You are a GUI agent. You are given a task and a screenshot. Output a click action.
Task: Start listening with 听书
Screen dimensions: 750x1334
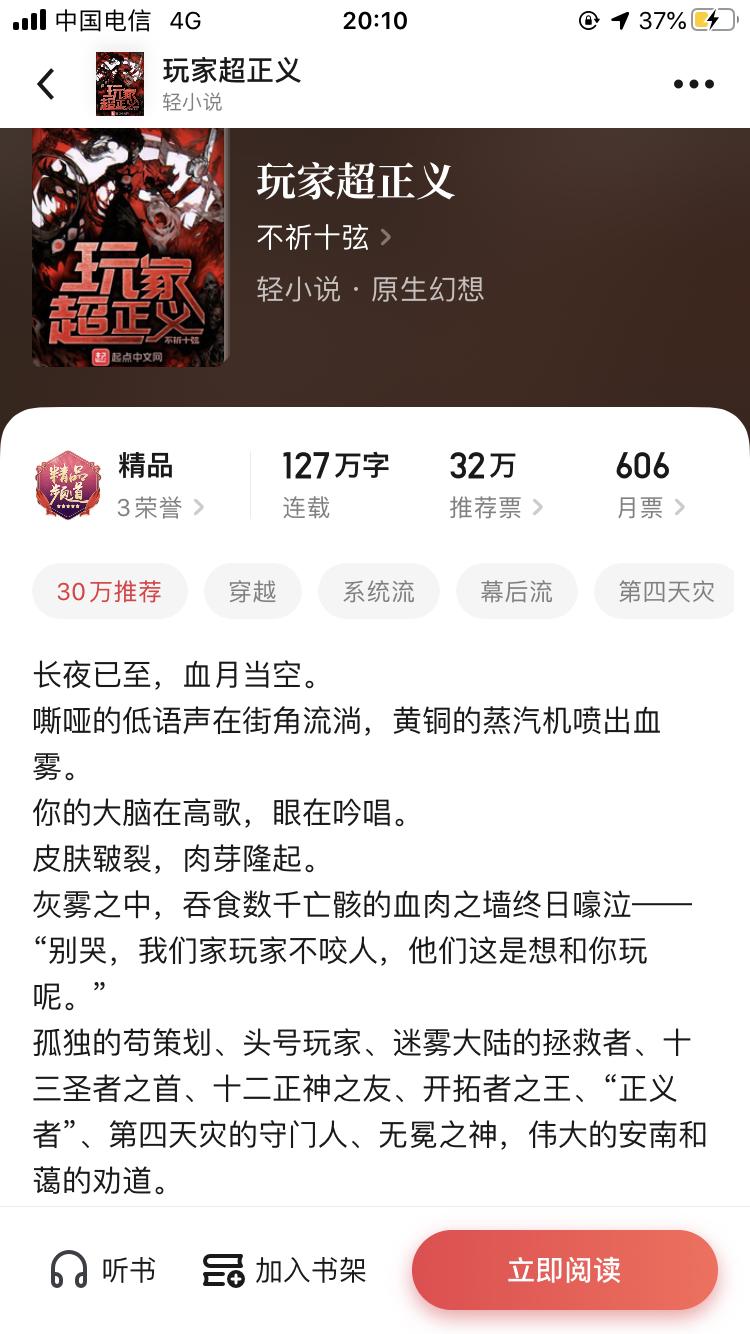point(104,1270)
